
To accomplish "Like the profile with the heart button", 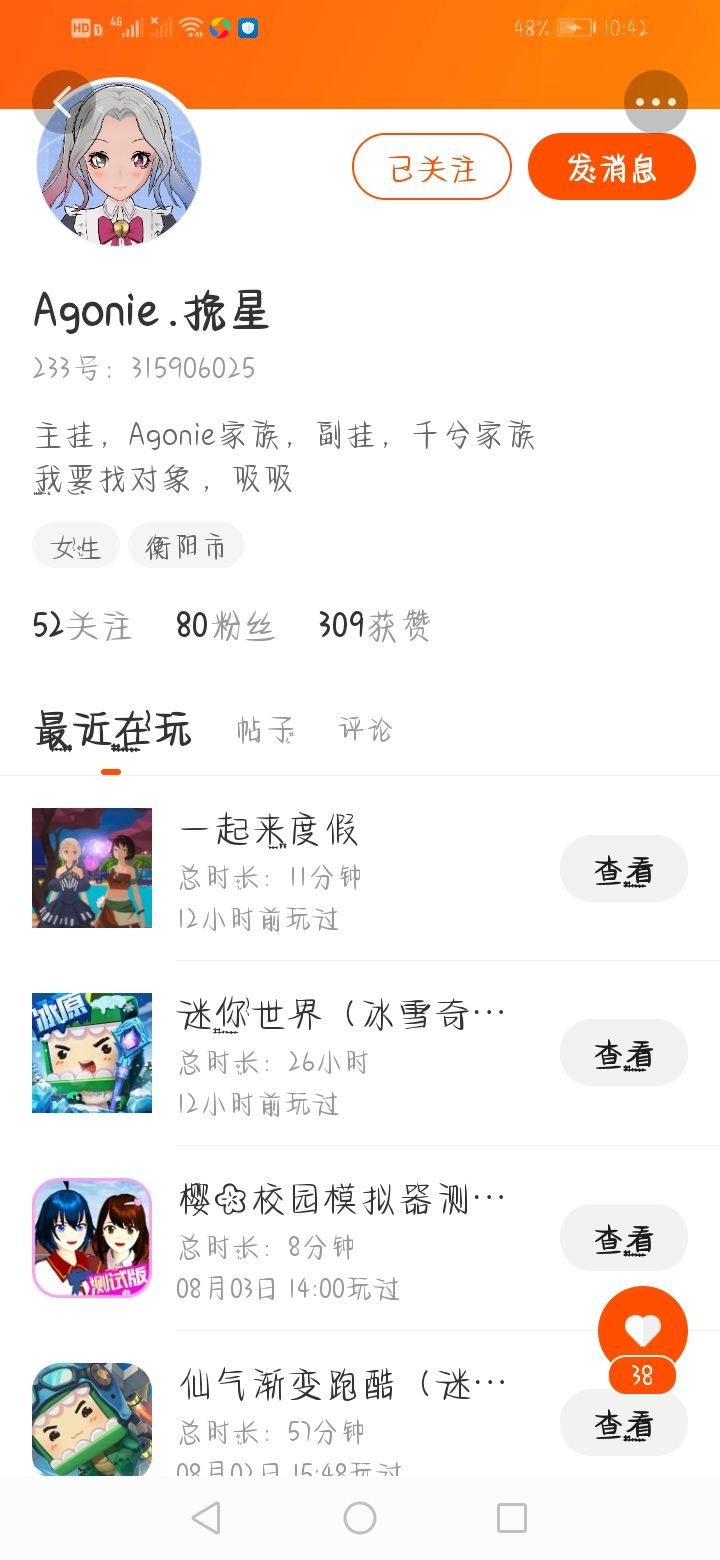I will click(x=642, y=1330).
